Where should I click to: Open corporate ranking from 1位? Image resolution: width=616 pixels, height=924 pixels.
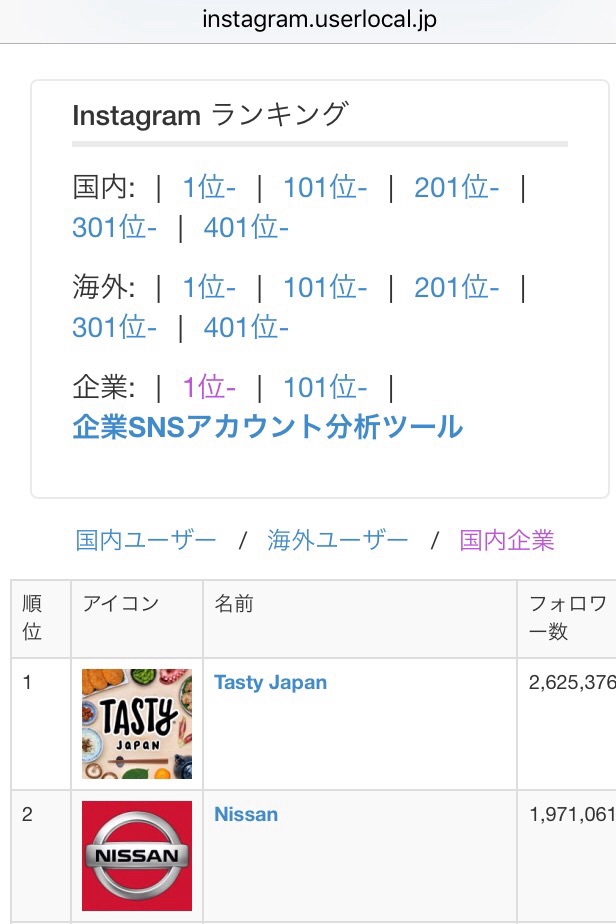(209, 387)
